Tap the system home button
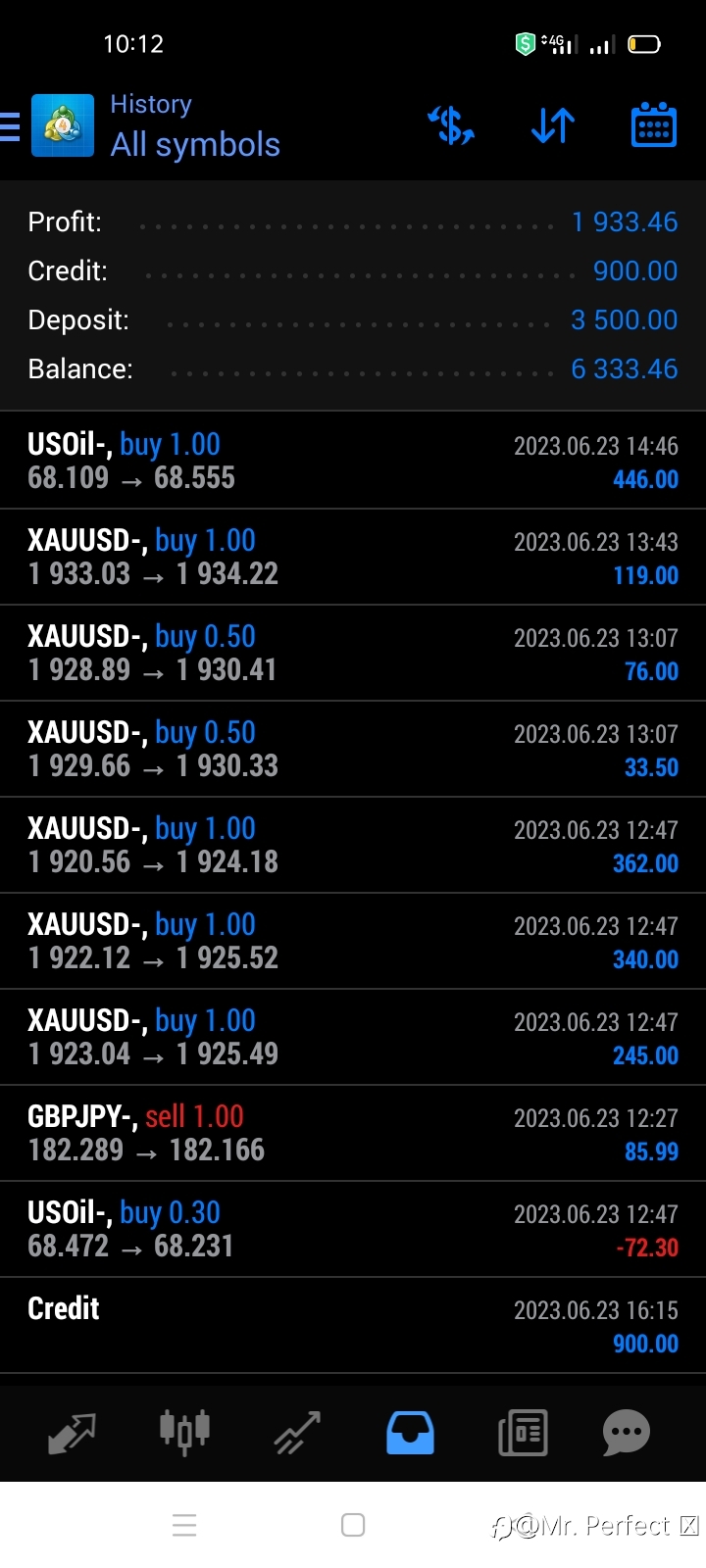The width and height of the screenshot is (706, 1568). pyautogui.click(x=353, y=1525)
